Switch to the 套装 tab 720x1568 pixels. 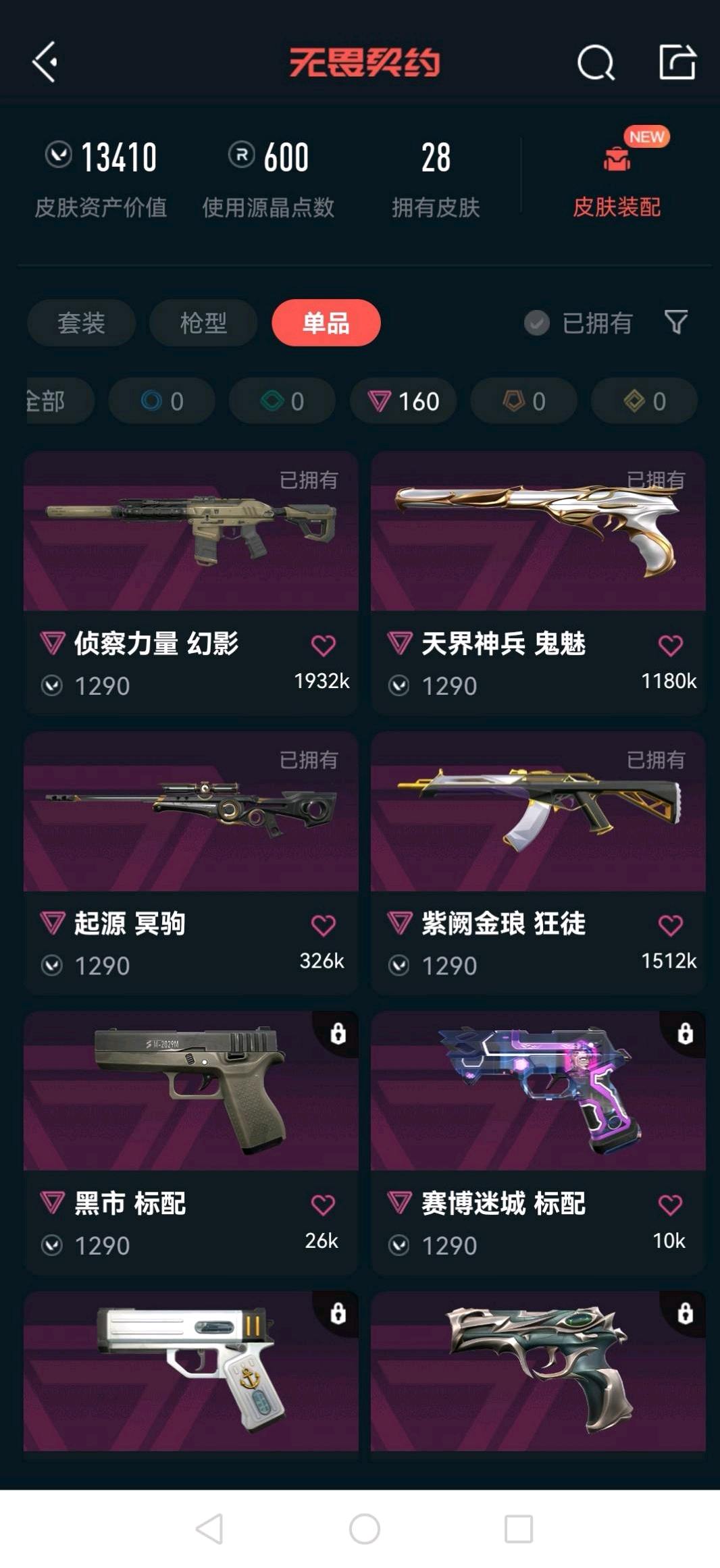coord(81,323)
